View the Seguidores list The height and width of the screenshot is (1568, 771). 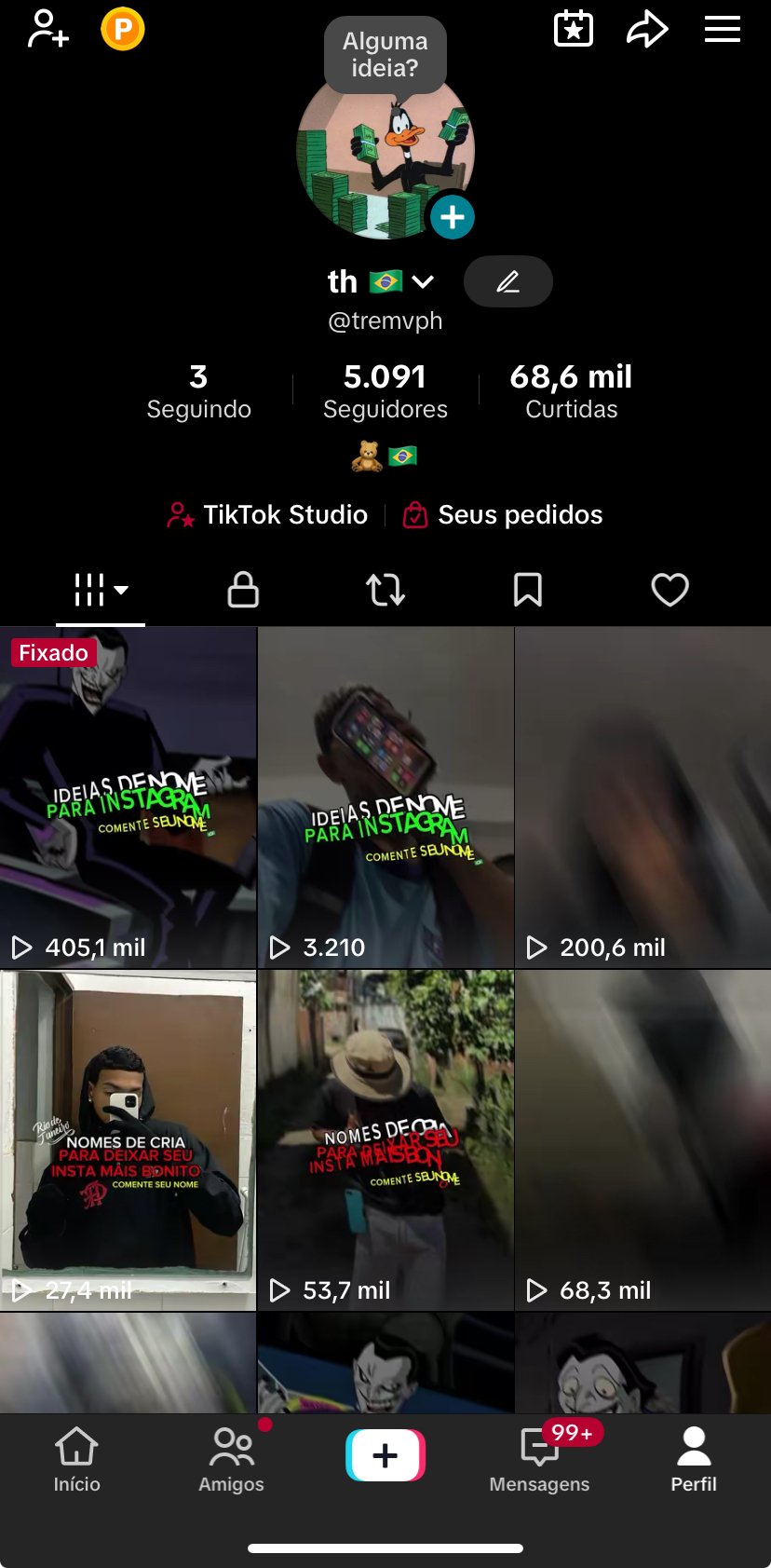pos(385,391)
